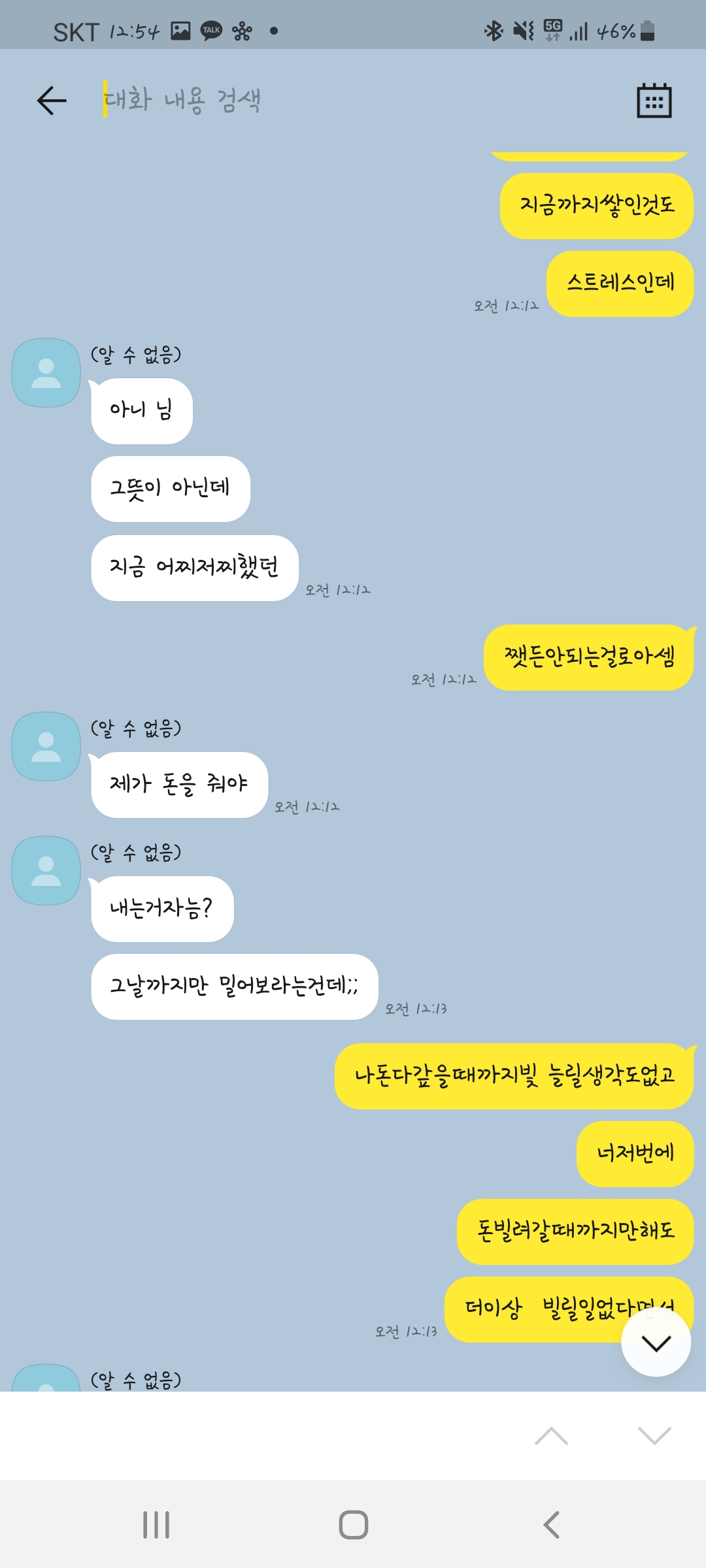Go back from chat search
Screen dimensions: 706x1568
pos(52,101)
